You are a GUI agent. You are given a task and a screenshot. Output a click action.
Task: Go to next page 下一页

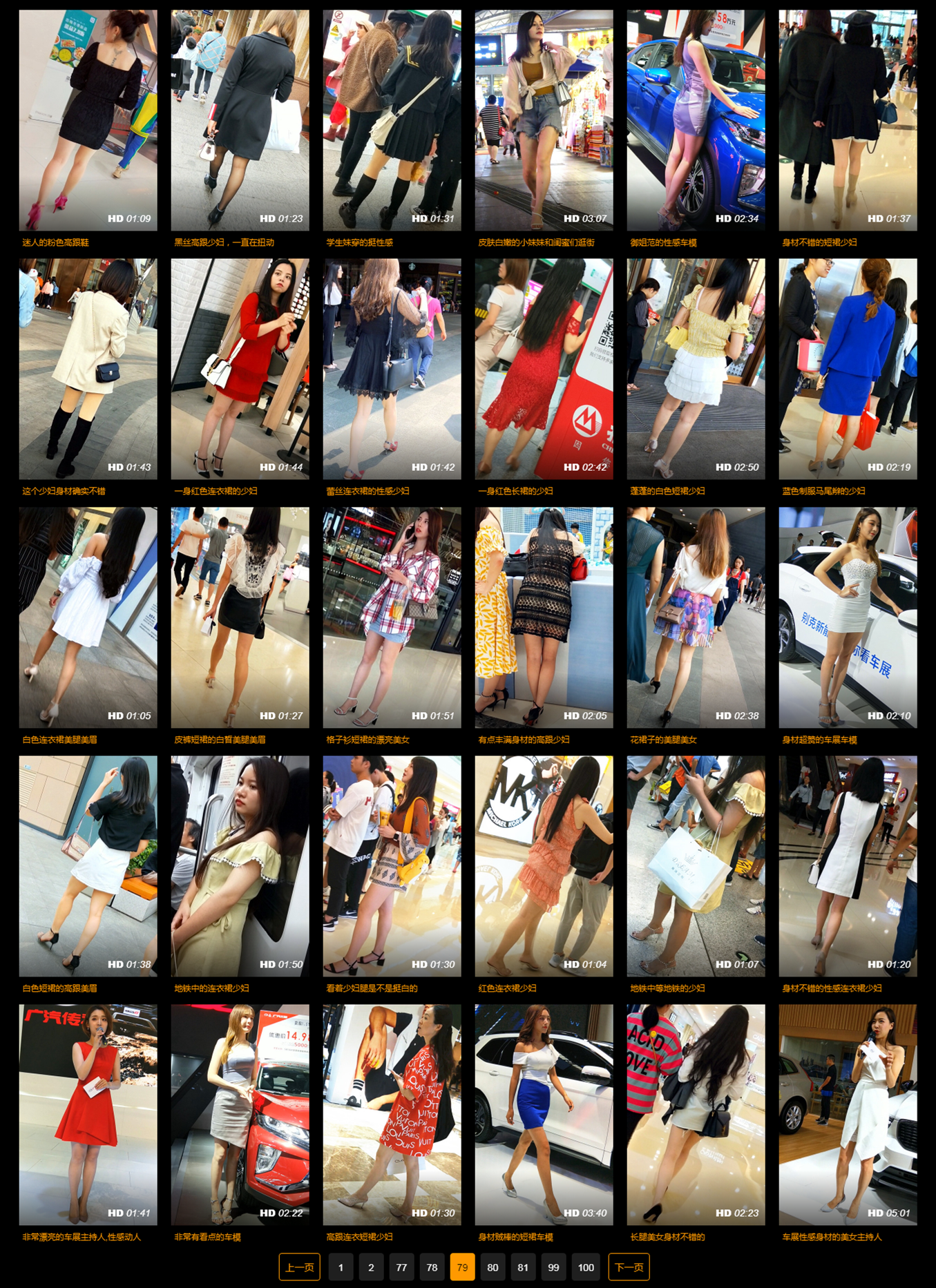coord(629,1267)
